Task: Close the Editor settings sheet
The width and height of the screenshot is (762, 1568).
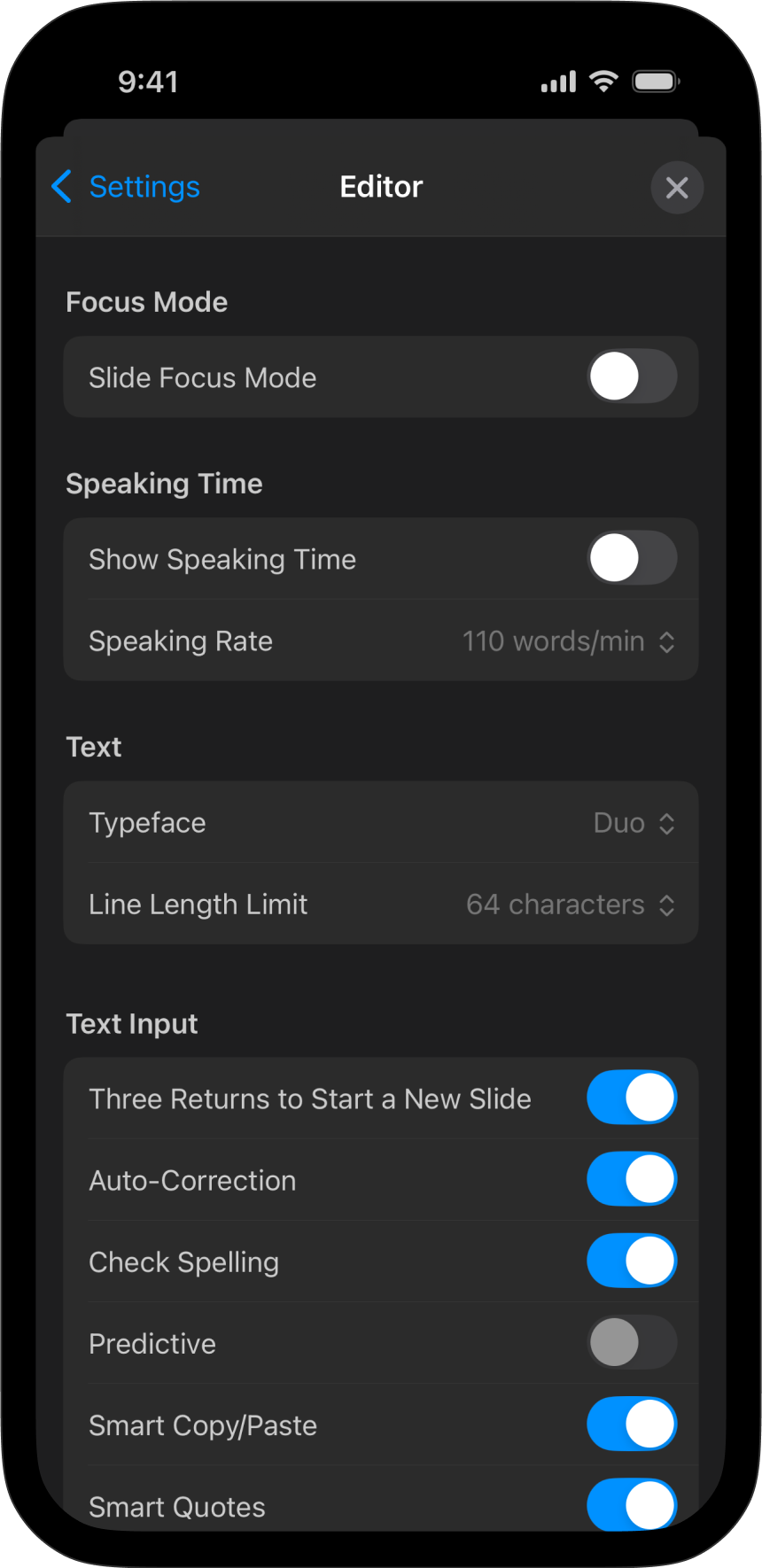Action: tap(677, 188)
